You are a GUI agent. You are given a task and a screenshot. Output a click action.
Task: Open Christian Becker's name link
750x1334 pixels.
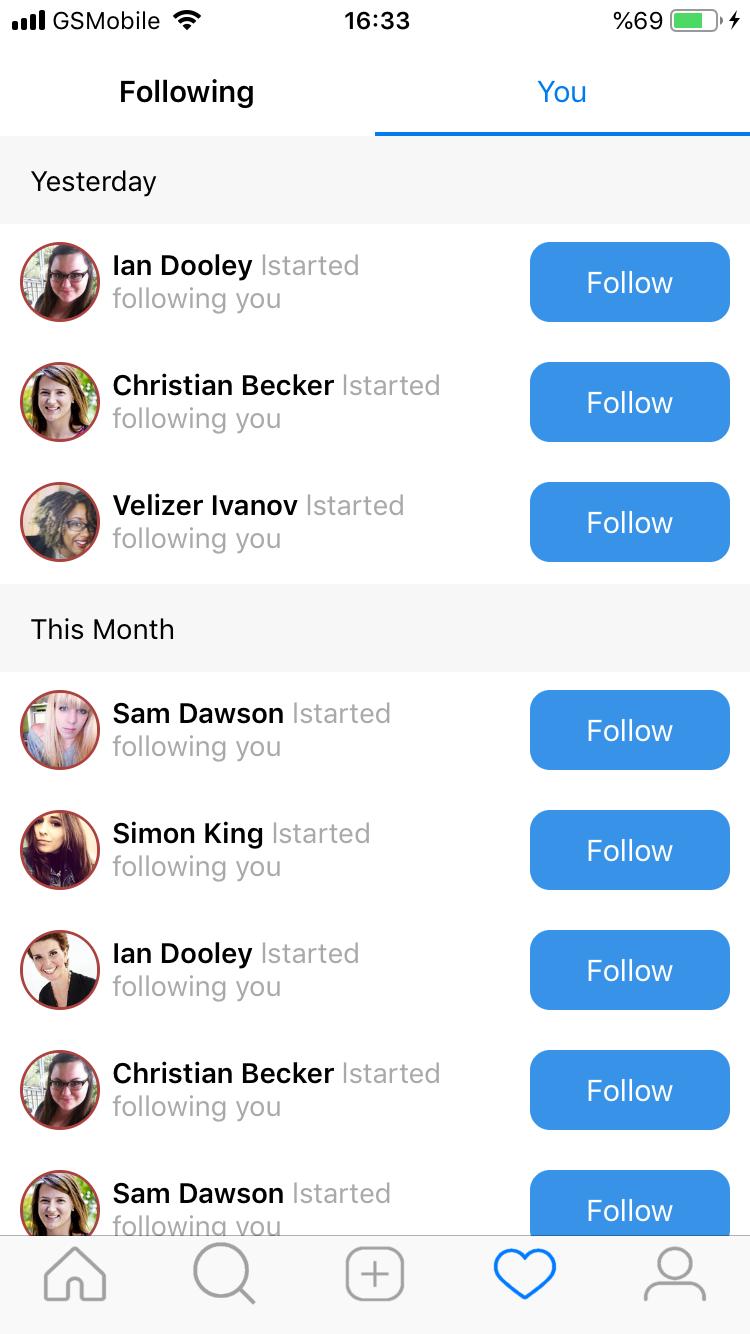(223, 385)
